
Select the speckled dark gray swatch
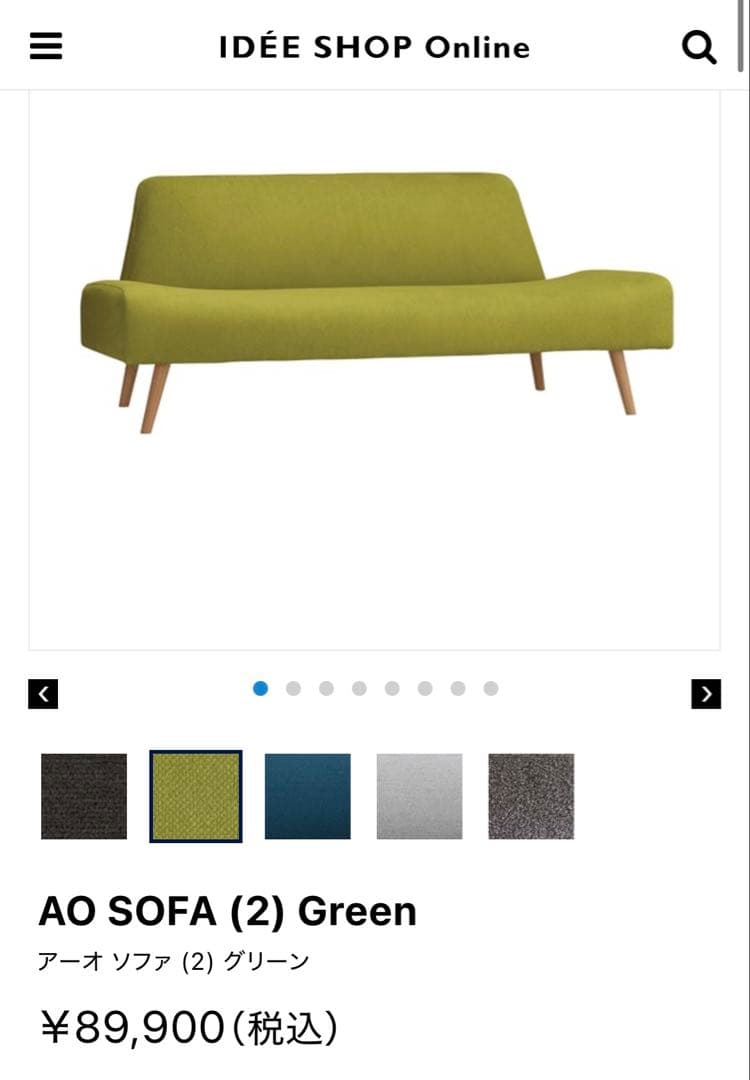coord(531,796)
